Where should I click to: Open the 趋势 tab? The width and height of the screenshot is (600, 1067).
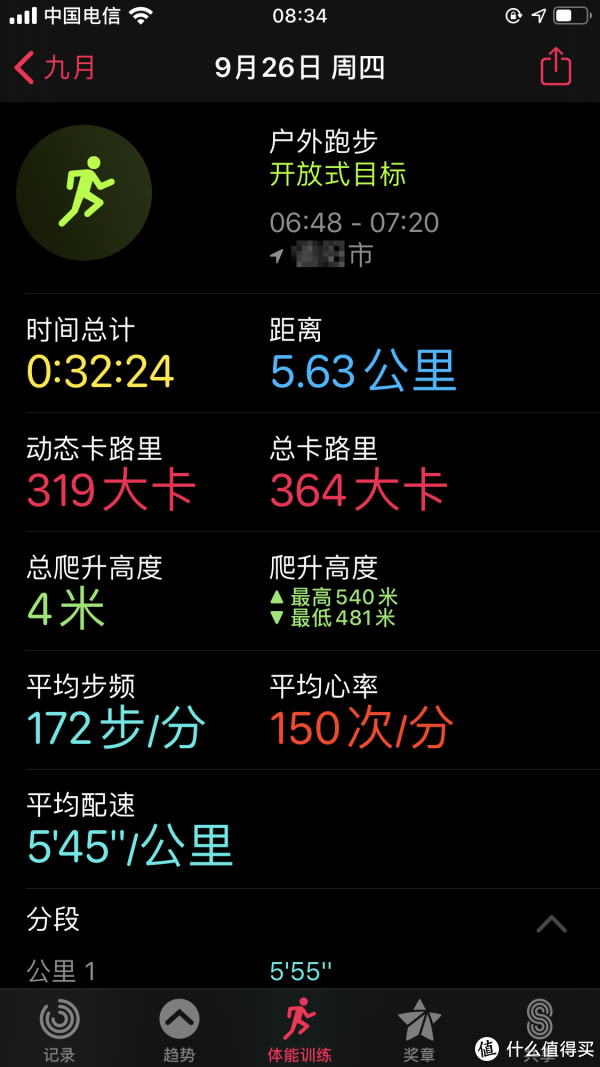(x=180, y=1029)
